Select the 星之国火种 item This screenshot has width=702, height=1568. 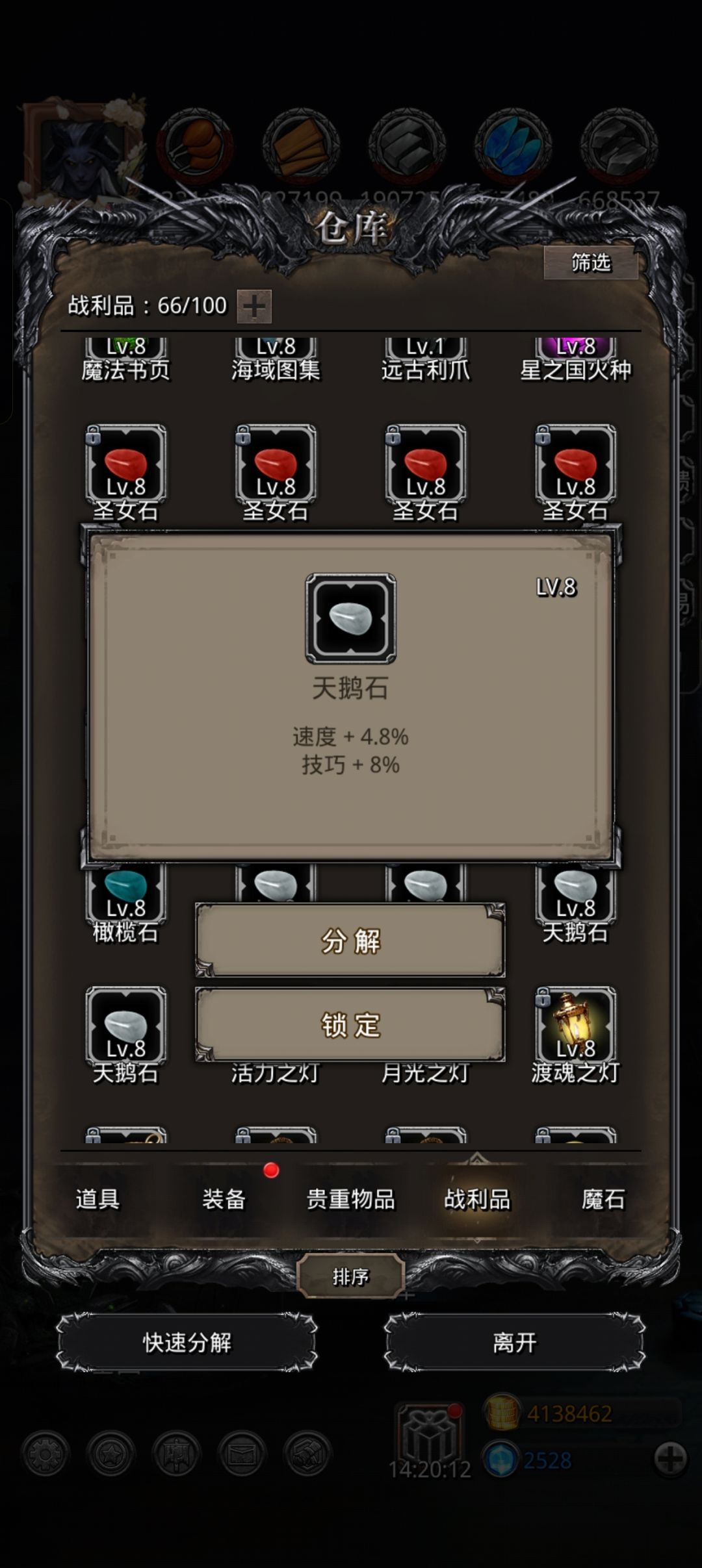click(x=575, y=359)
